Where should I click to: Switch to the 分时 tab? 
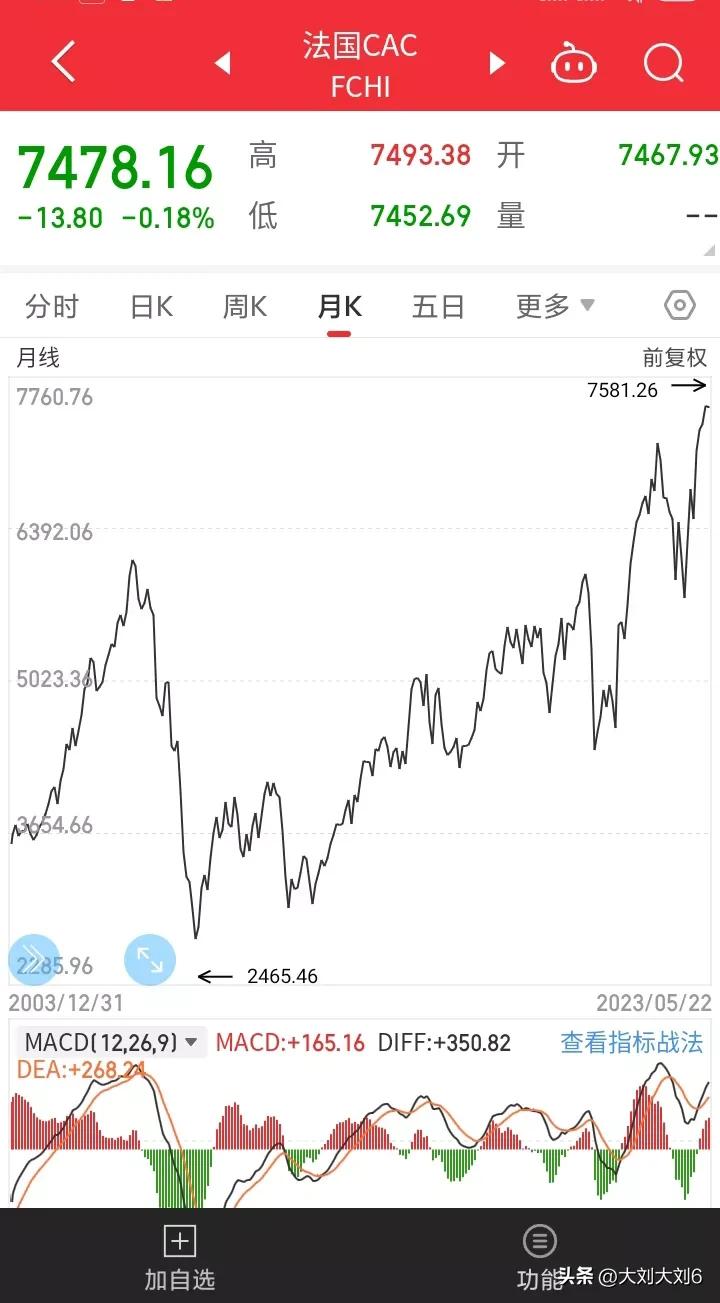click(52, 306)
